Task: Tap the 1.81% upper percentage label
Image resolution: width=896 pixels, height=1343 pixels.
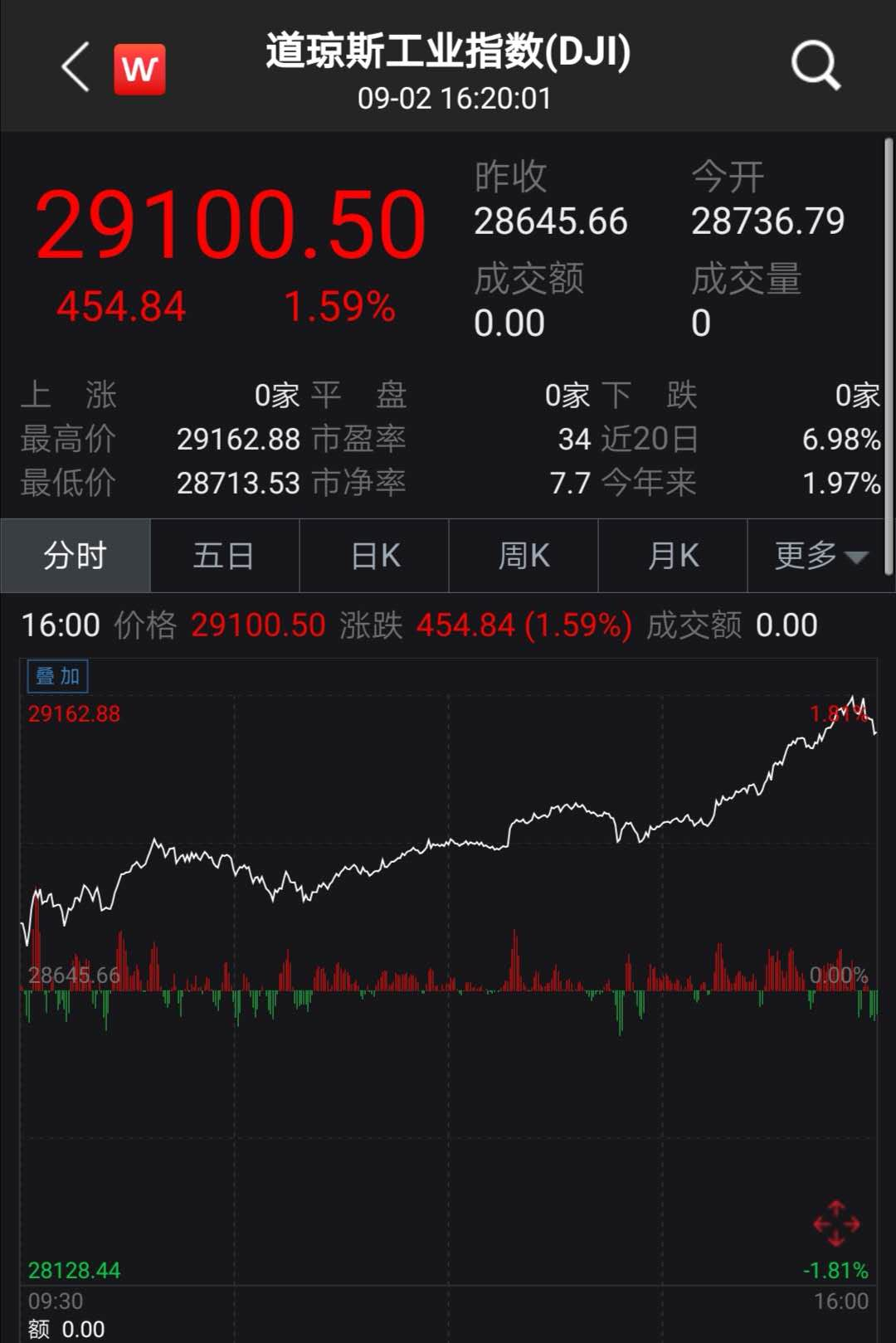Action: pyautogui.click(x=836, y=711)
